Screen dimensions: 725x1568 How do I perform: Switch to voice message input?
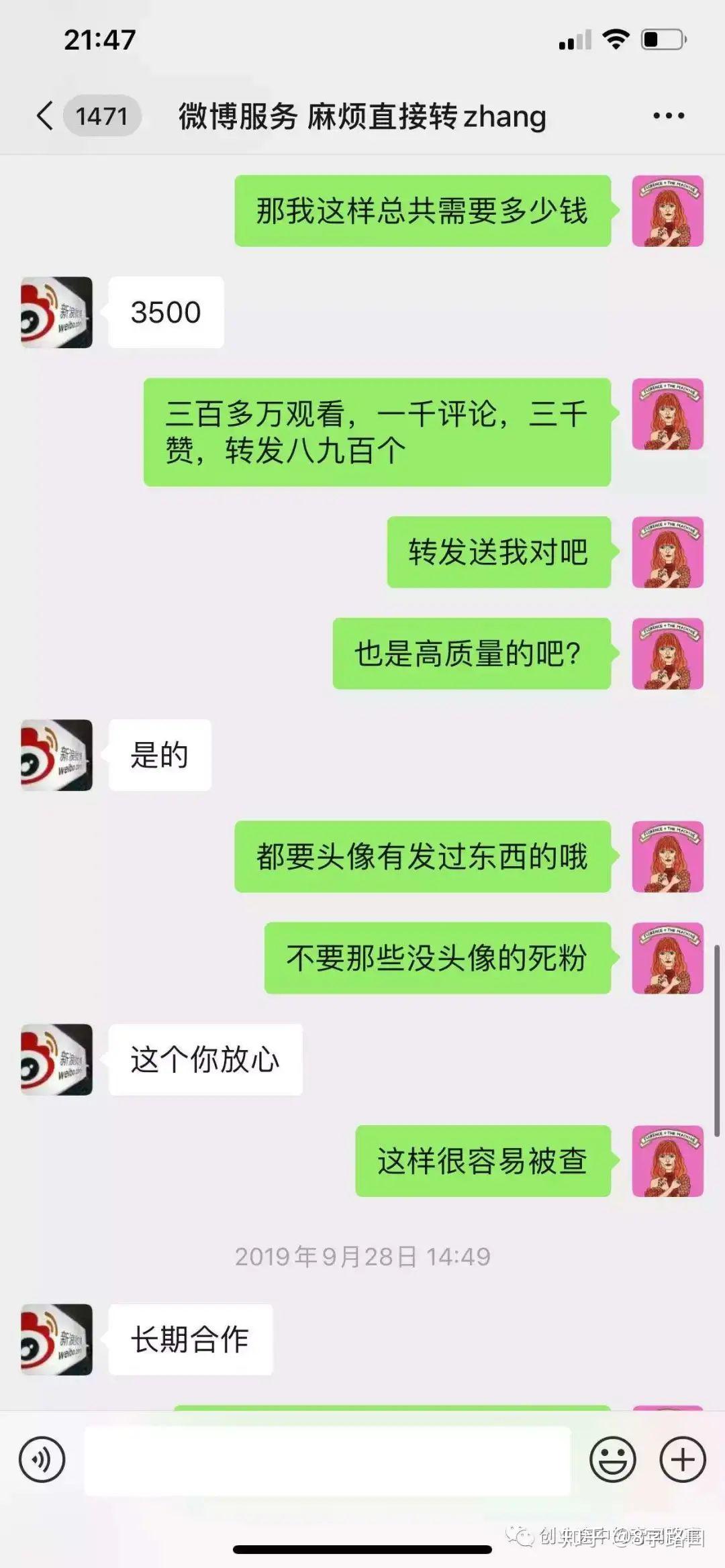(42, 1459)
